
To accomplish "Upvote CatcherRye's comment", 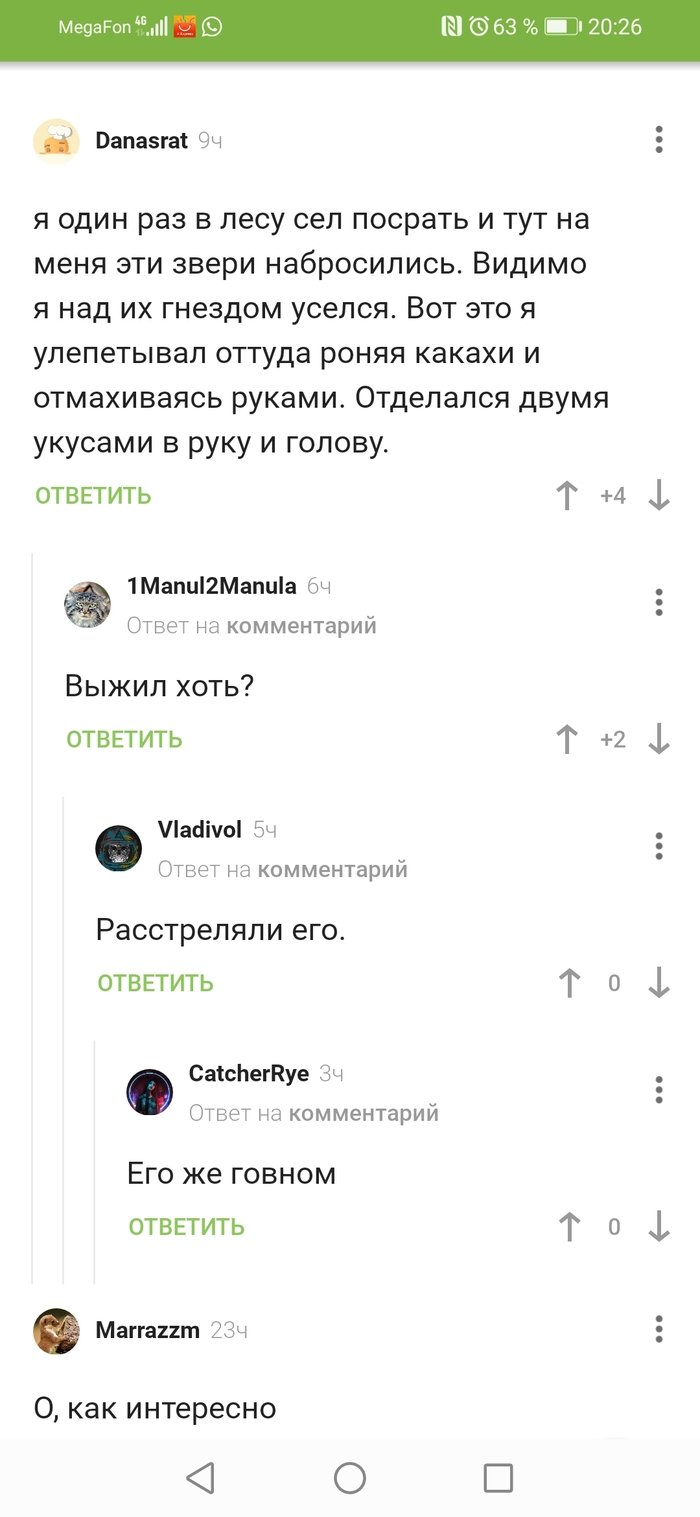I will [569, 1227].
